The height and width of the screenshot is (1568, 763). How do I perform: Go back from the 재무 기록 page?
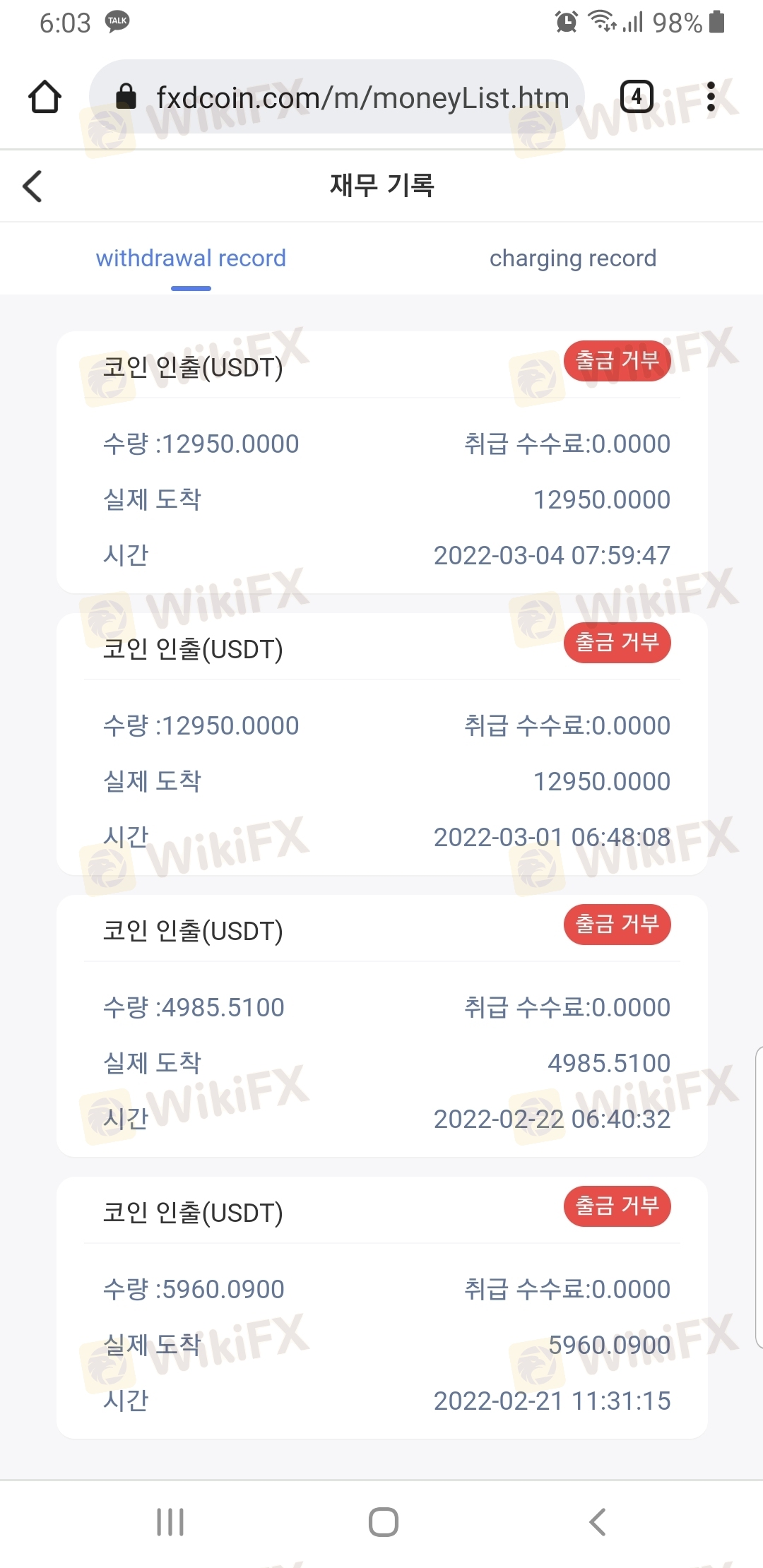pyautogui.click(x=32, y=186)
